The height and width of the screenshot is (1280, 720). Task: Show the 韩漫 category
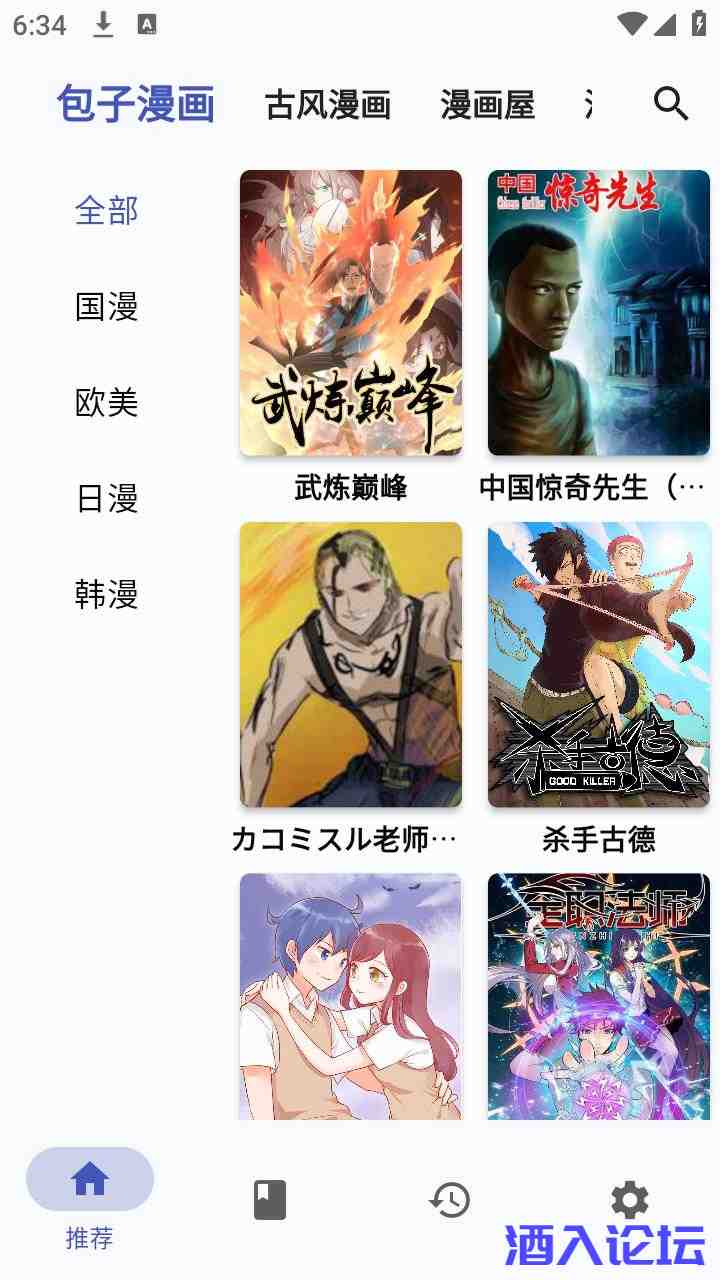pos(107,595)
